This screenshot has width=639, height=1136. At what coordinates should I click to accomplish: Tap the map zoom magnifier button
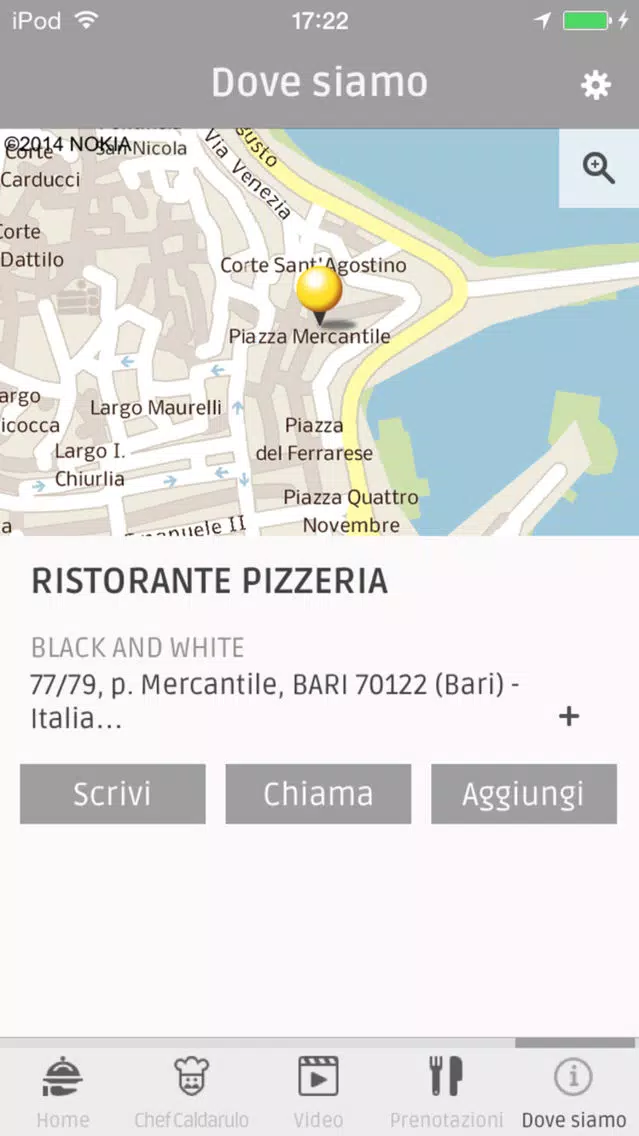pyautogui.click(x=598, y=168)
